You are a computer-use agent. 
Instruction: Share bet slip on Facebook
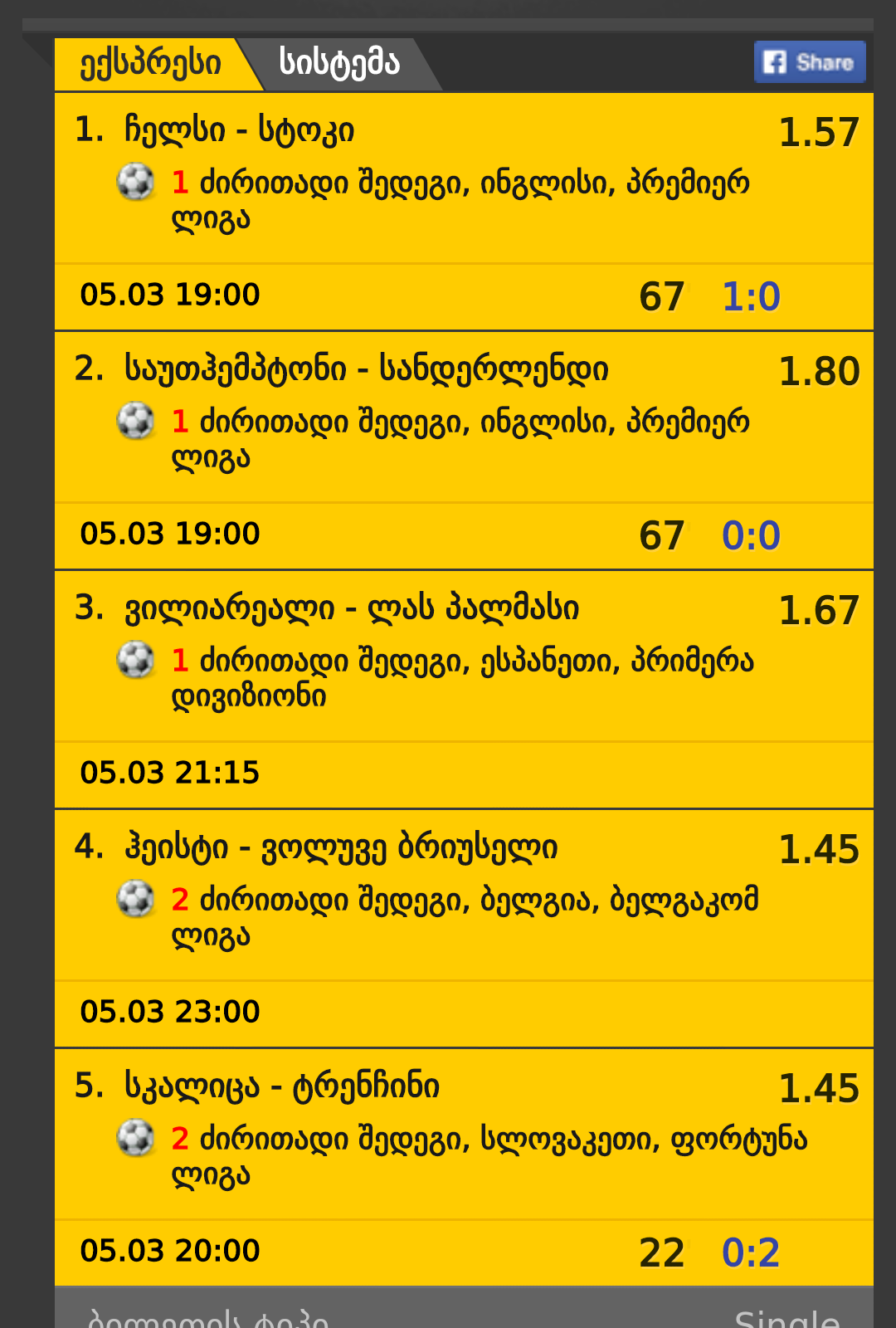pos(809,62)
